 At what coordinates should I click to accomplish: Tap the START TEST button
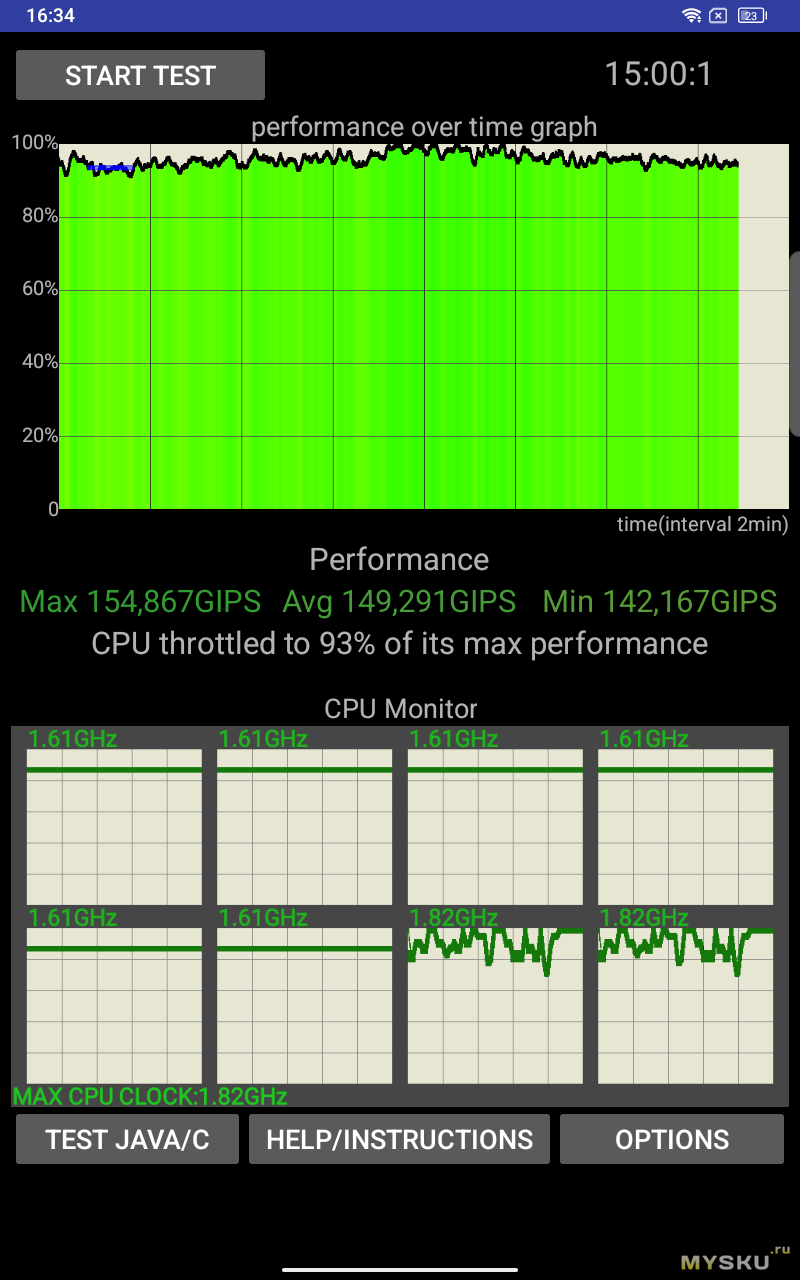coord(140,75)
